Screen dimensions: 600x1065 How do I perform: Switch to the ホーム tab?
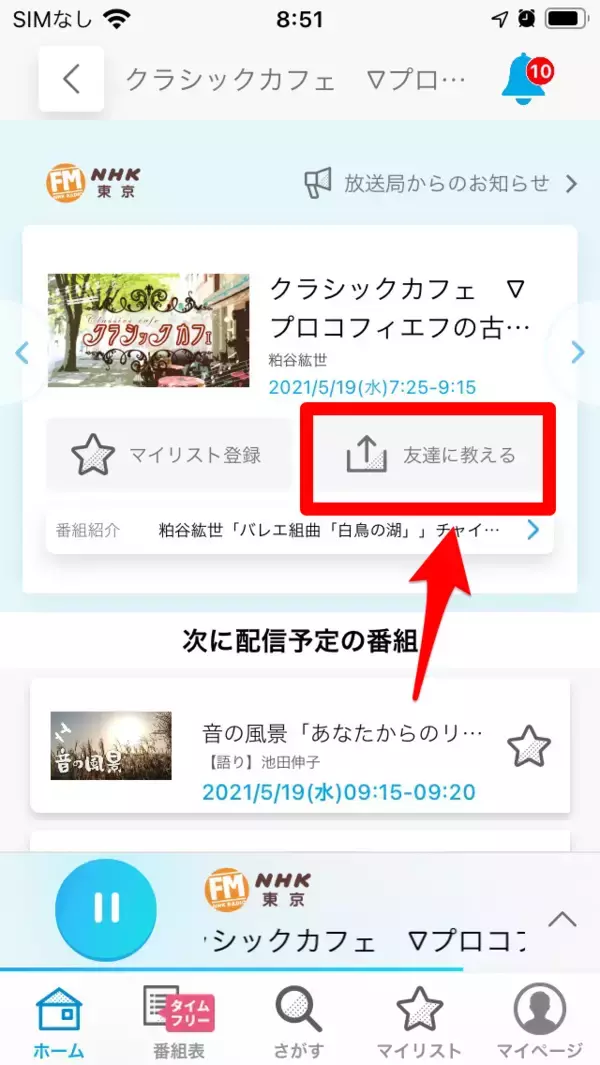(x=58, y=1021)
